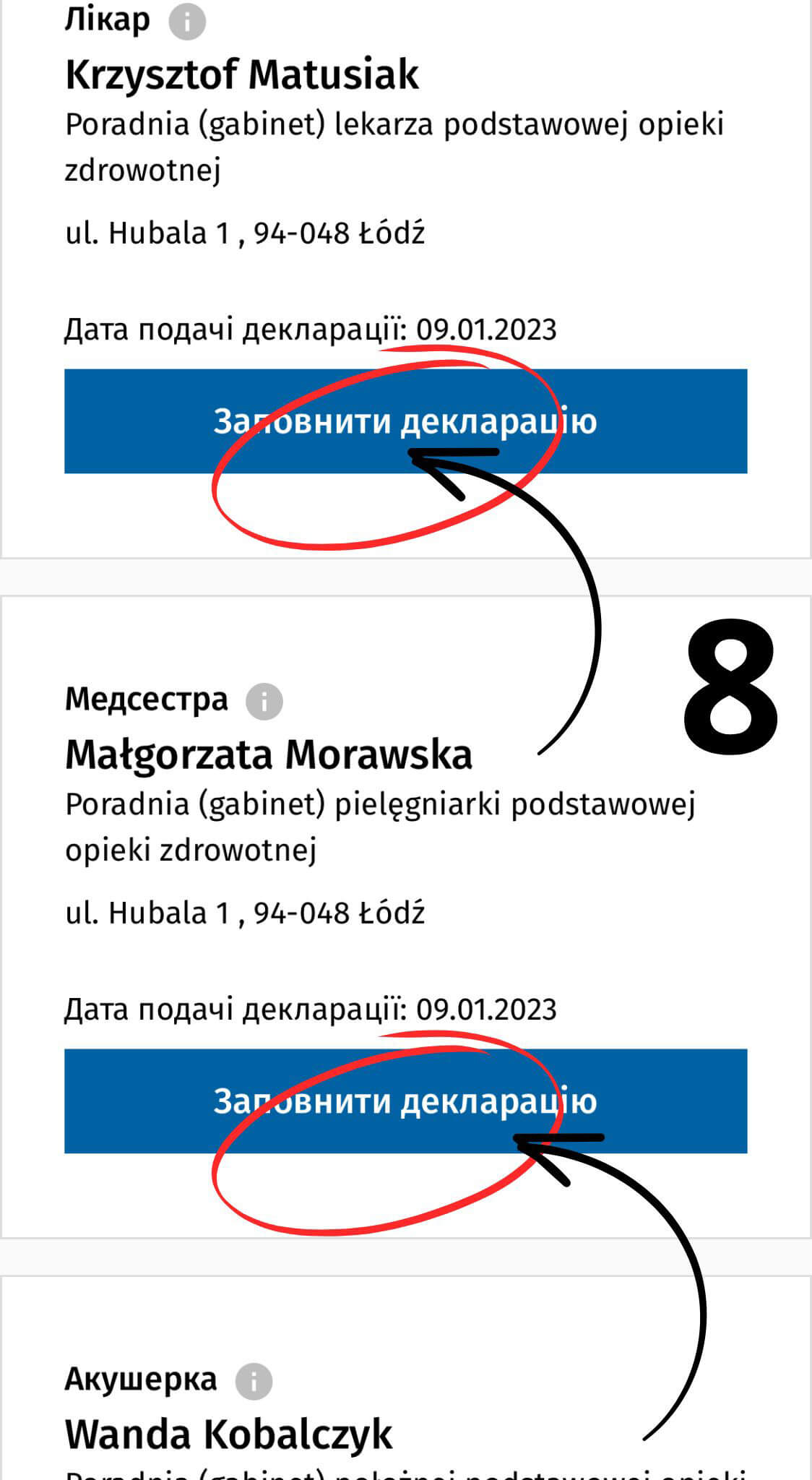Fill the declaration for doctor Krzysztof Matusiak
Viewport: 812px width, 1480px height.
pyautogui.click(x=405, y=421)
